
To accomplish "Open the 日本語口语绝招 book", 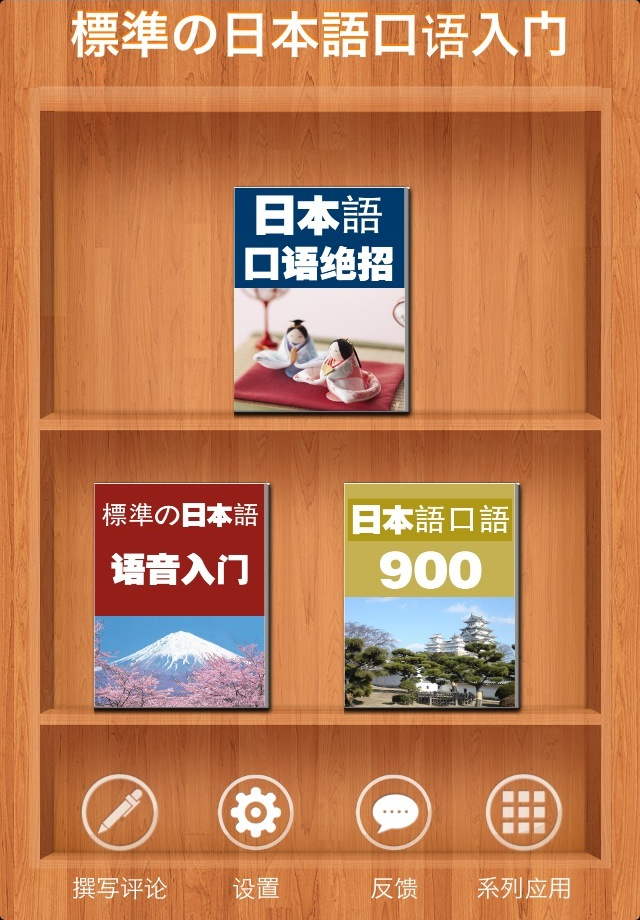I will pyautogui.click(x=321, y=300).
